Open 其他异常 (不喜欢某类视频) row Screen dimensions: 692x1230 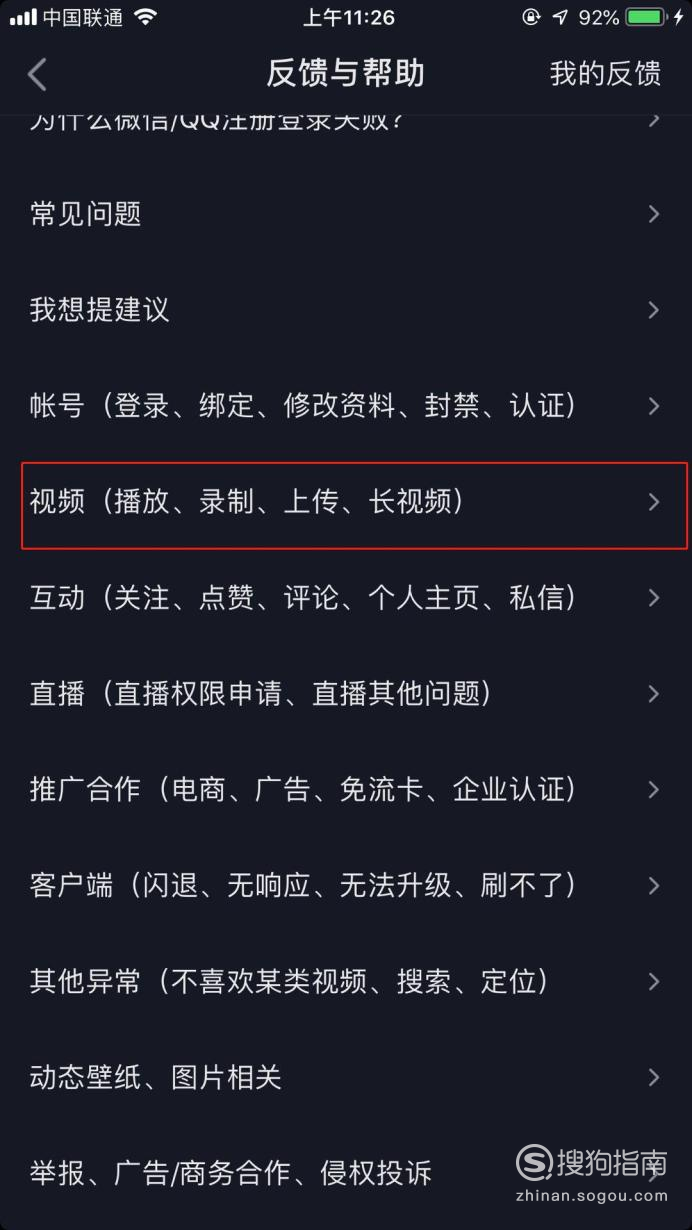point(346,982)
